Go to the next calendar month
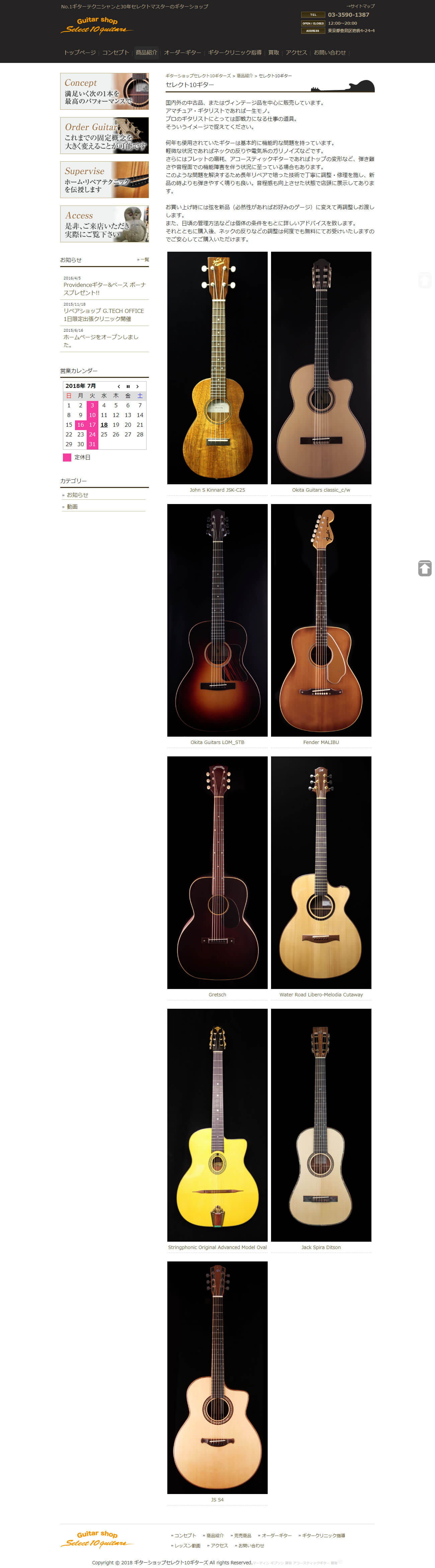Image resolution: width=435 pixels, height=1568 pixels. pyautogui.click(x=138, y=387)
